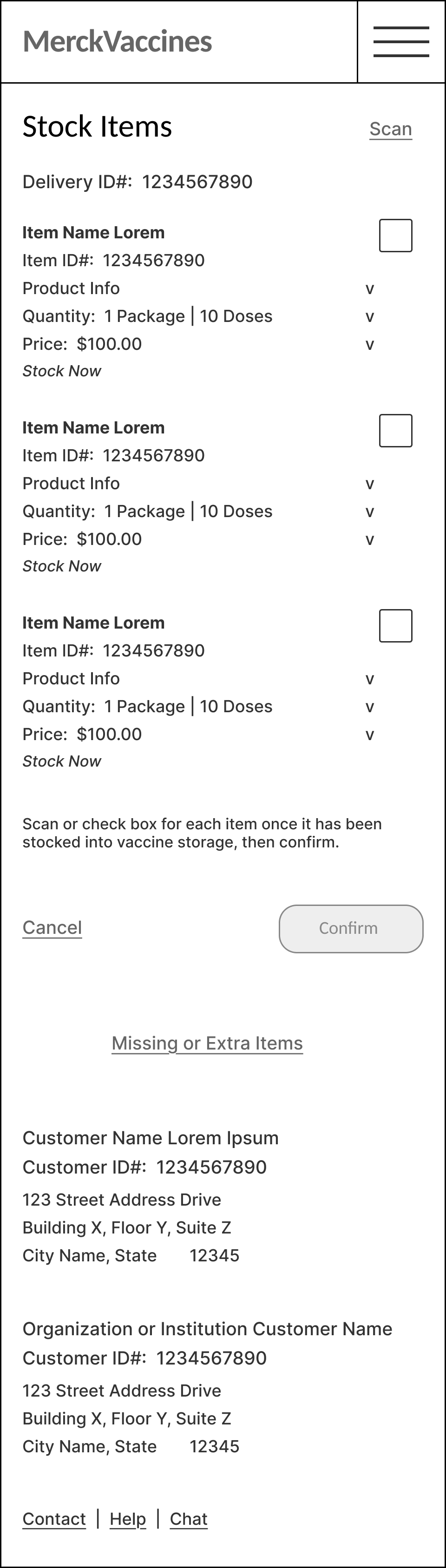
Task: Expand Price details for the first item
Action: pyautogui.click(x=369, y=345)
